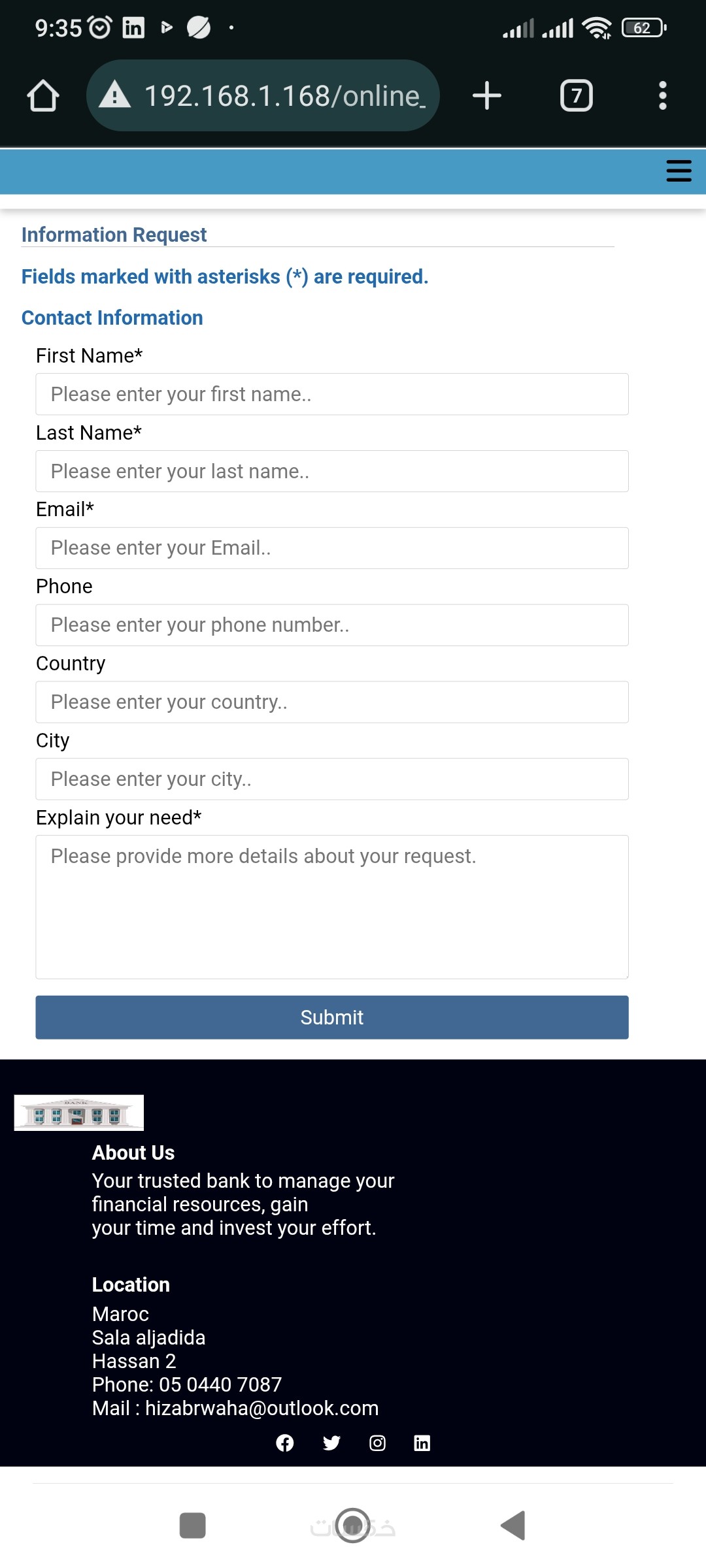This screenshot has width=706, height=1568.
Task: Open the Facebook link in footer
Action: click(285, 1443)
